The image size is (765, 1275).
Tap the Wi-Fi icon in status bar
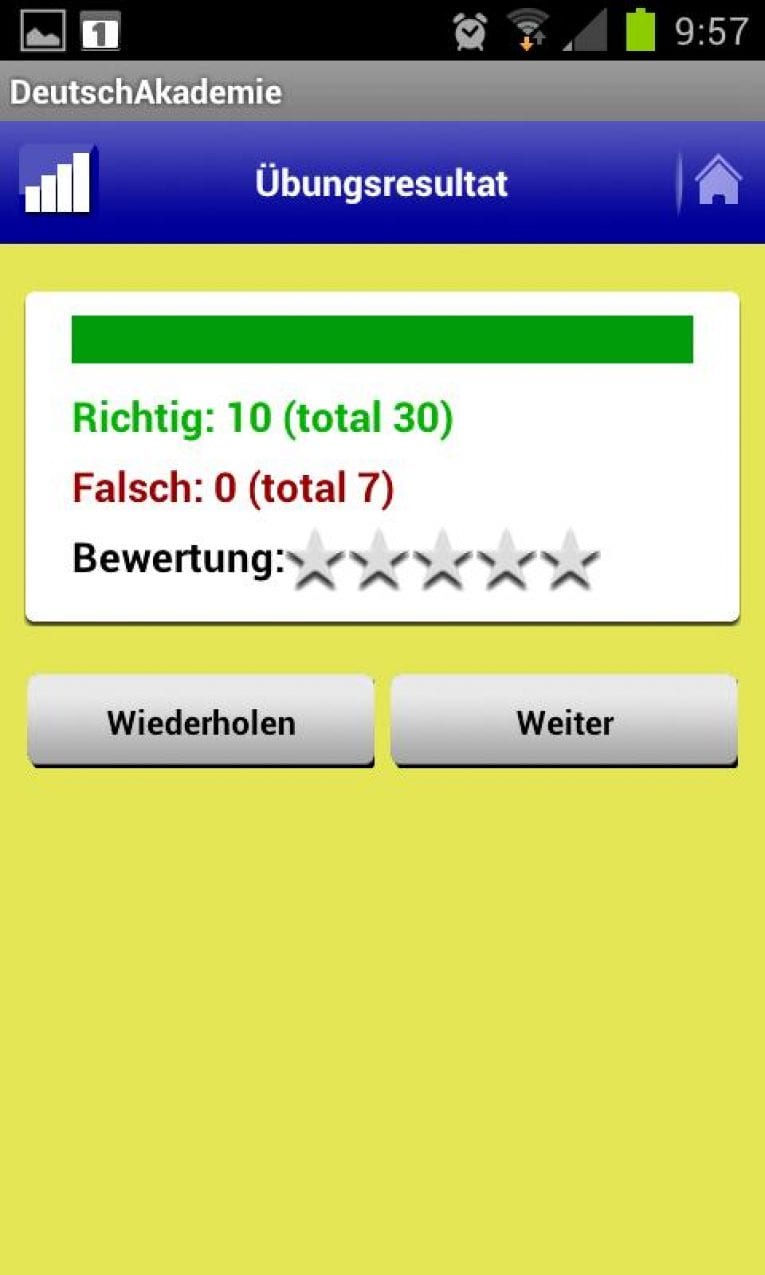coord(527,29)
